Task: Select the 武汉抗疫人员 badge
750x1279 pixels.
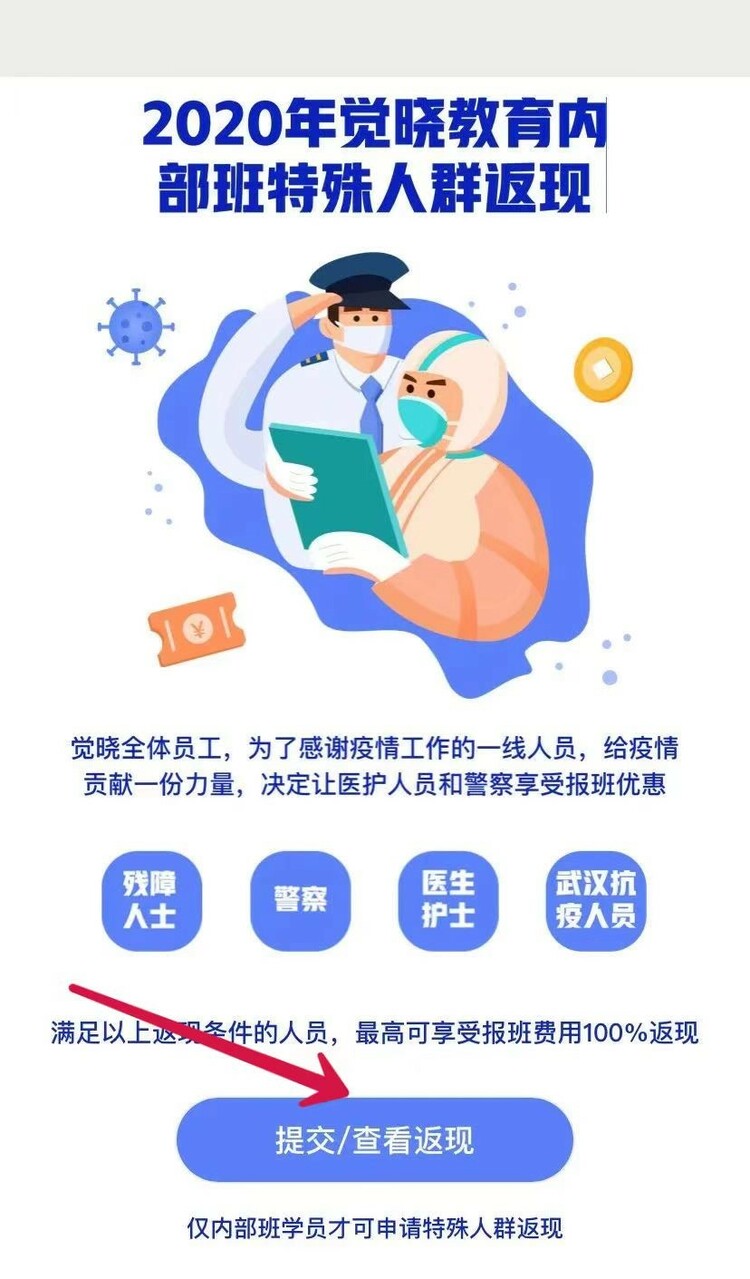Action: coord(597,903)
